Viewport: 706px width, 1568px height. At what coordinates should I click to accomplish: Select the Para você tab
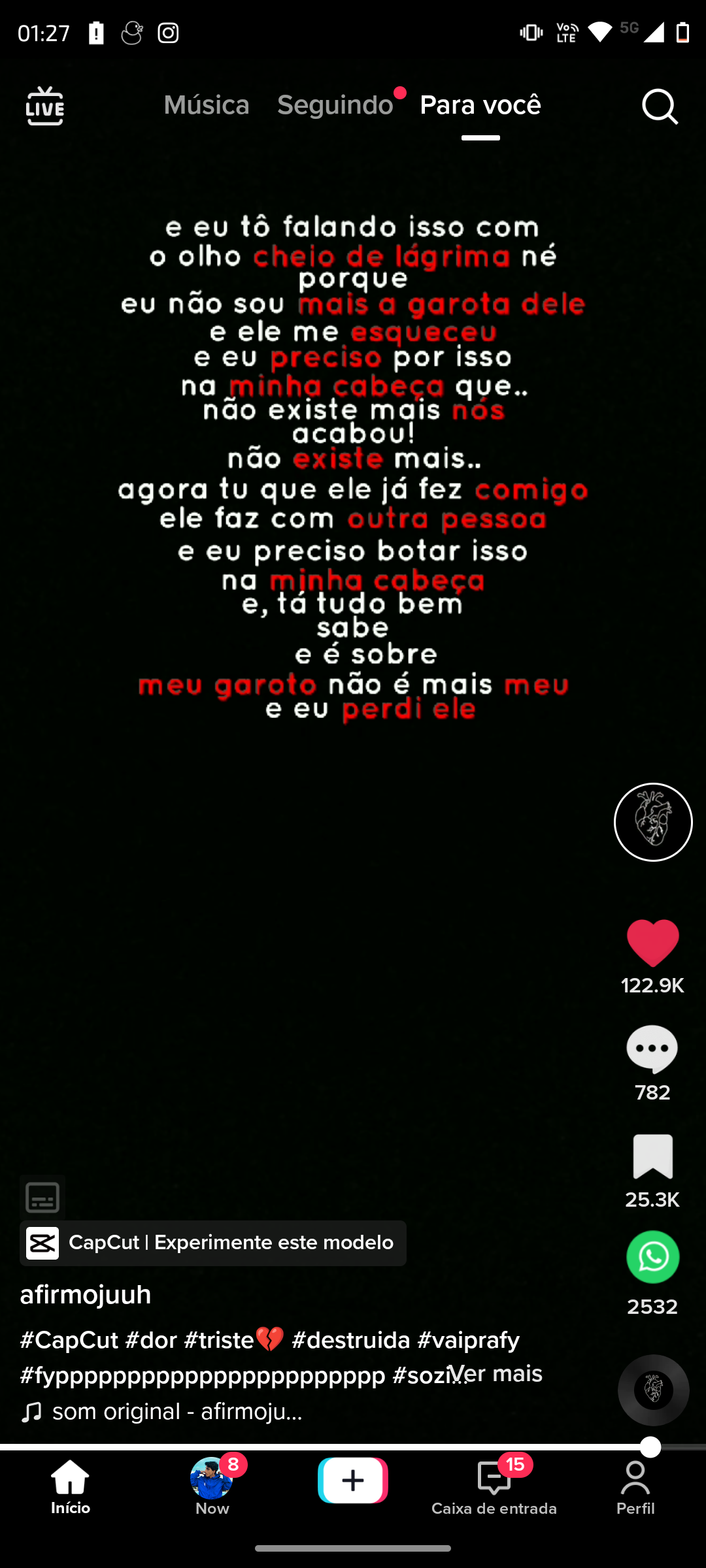[x=480, y=105]
